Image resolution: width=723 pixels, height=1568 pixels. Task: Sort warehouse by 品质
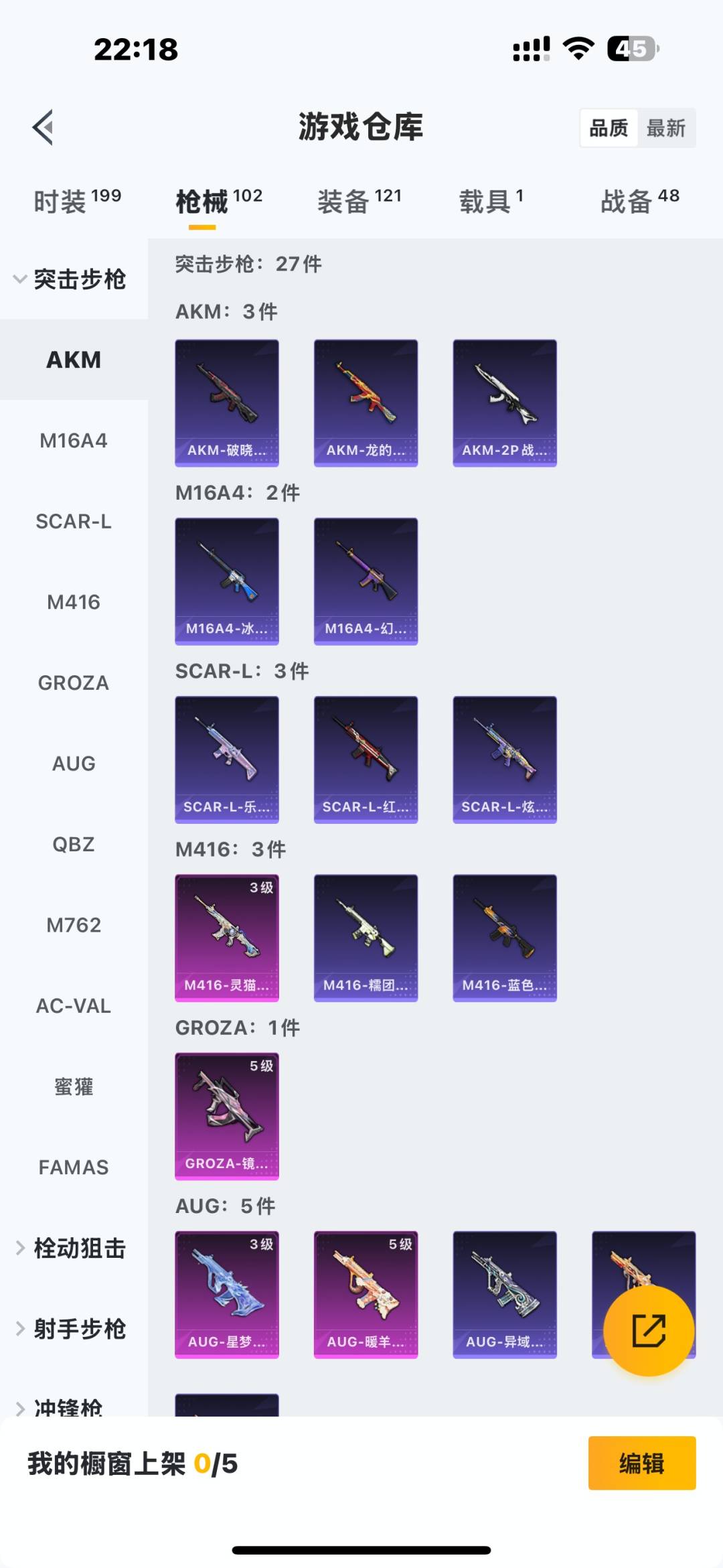pos(609,128)
